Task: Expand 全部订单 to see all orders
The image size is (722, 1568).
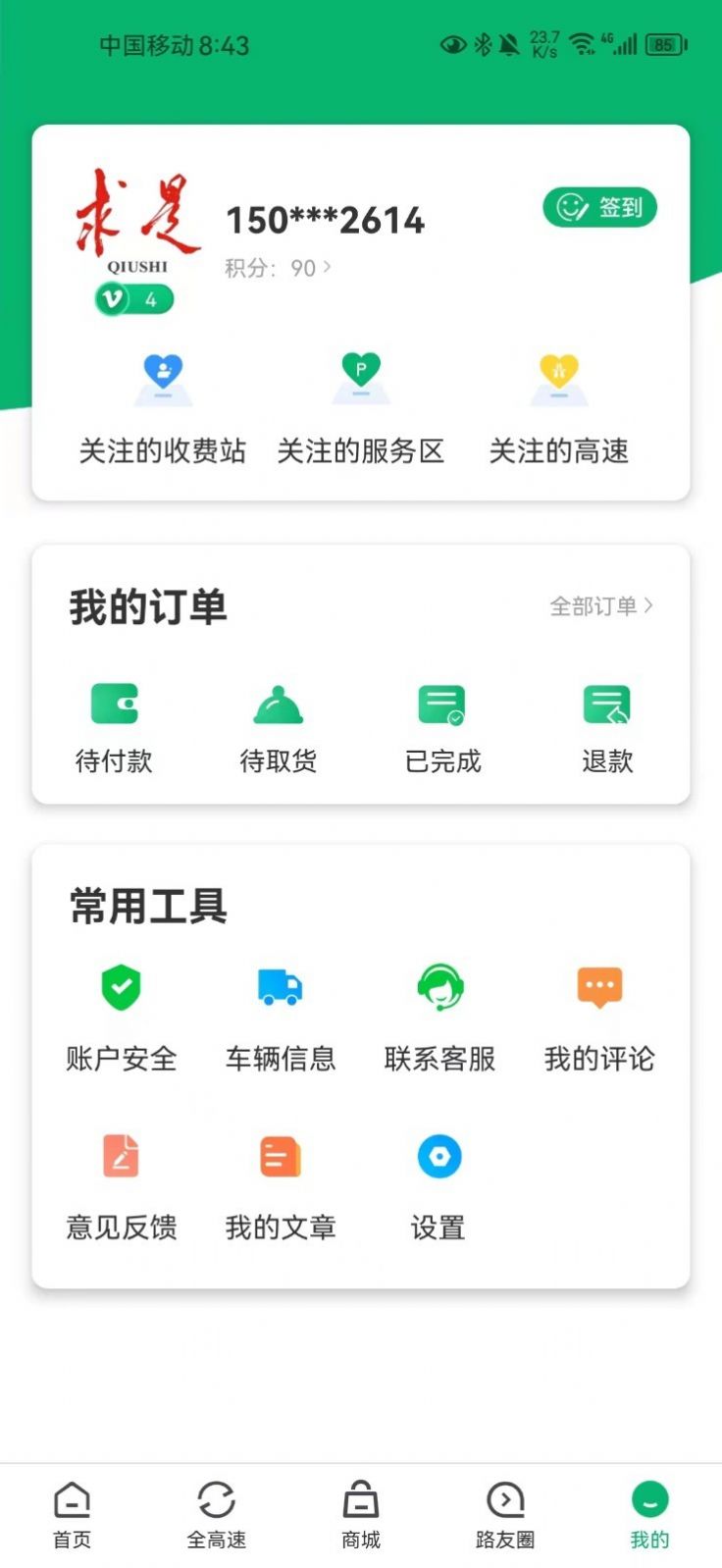Action: (x=600, y=606)
